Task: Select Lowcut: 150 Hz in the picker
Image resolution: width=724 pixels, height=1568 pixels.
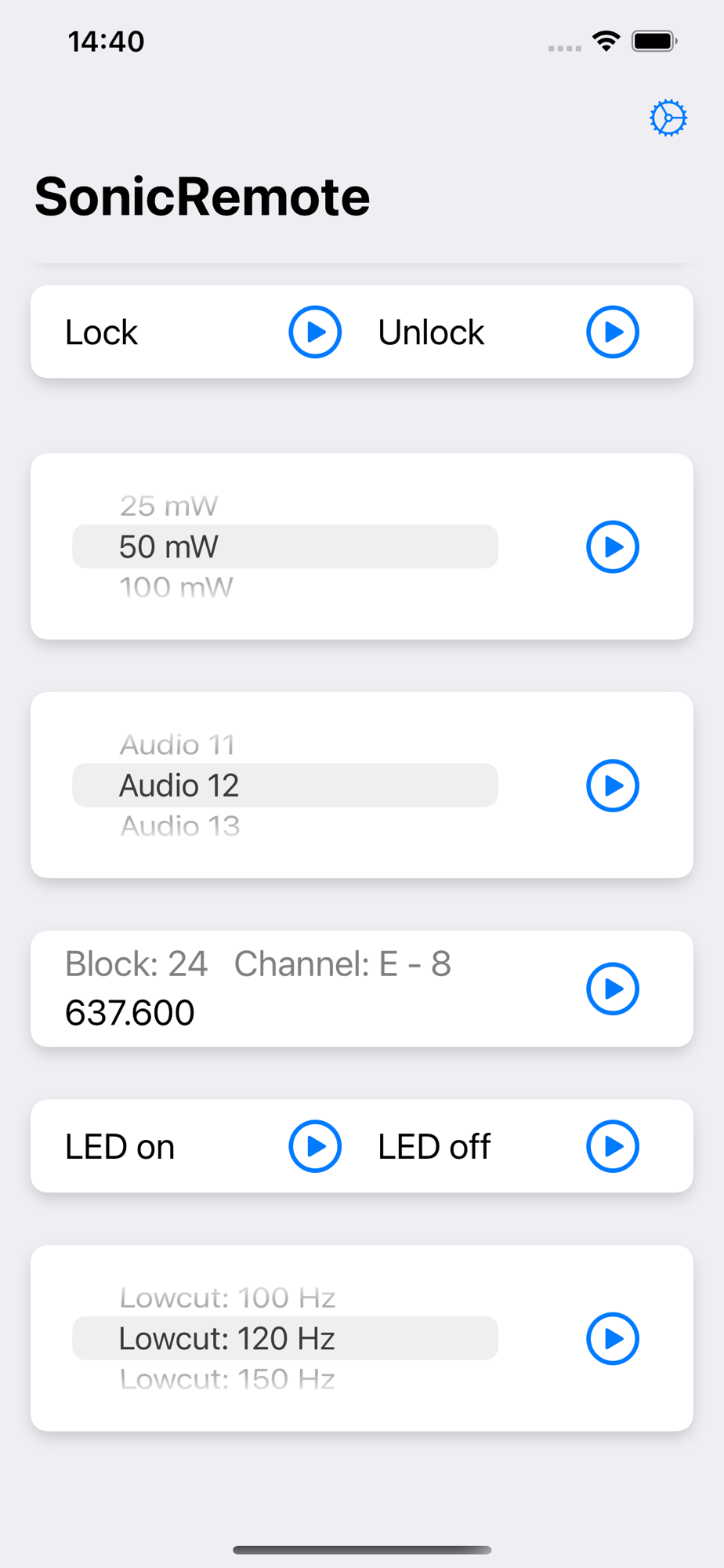Action: 227,1379
